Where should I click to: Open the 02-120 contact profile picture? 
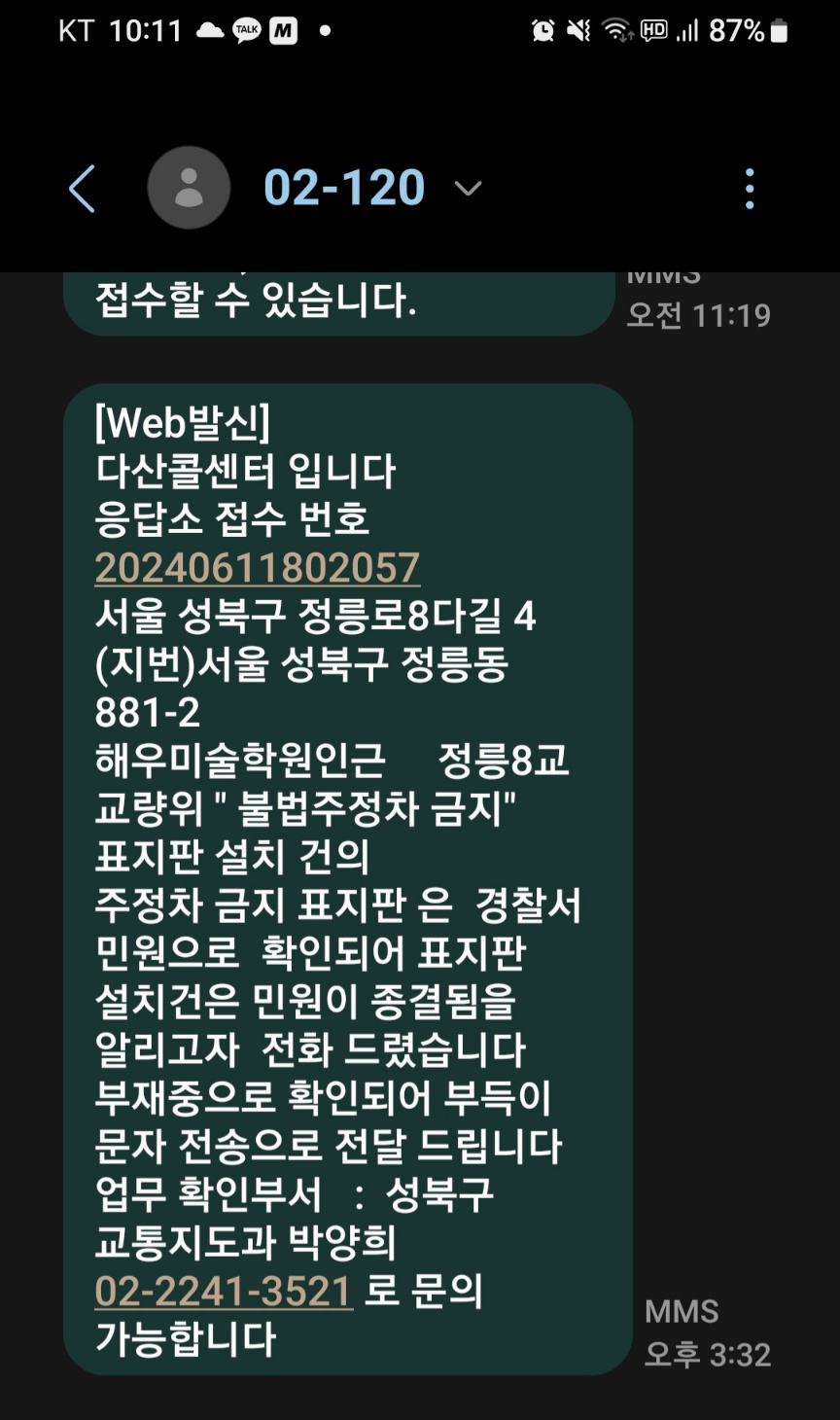coord(189,188)
